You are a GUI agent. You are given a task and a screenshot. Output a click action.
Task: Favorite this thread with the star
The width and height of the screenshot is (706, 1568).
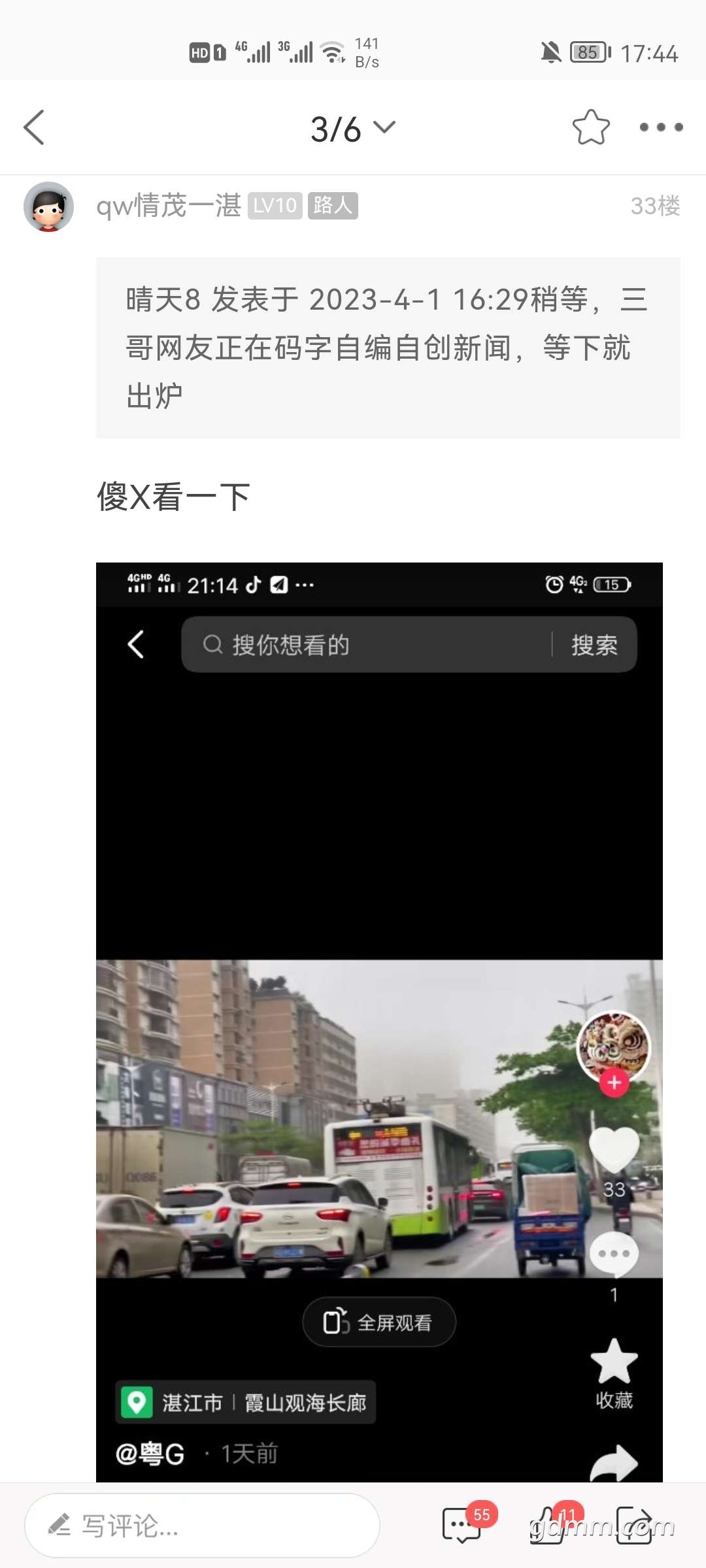[591, 127]
